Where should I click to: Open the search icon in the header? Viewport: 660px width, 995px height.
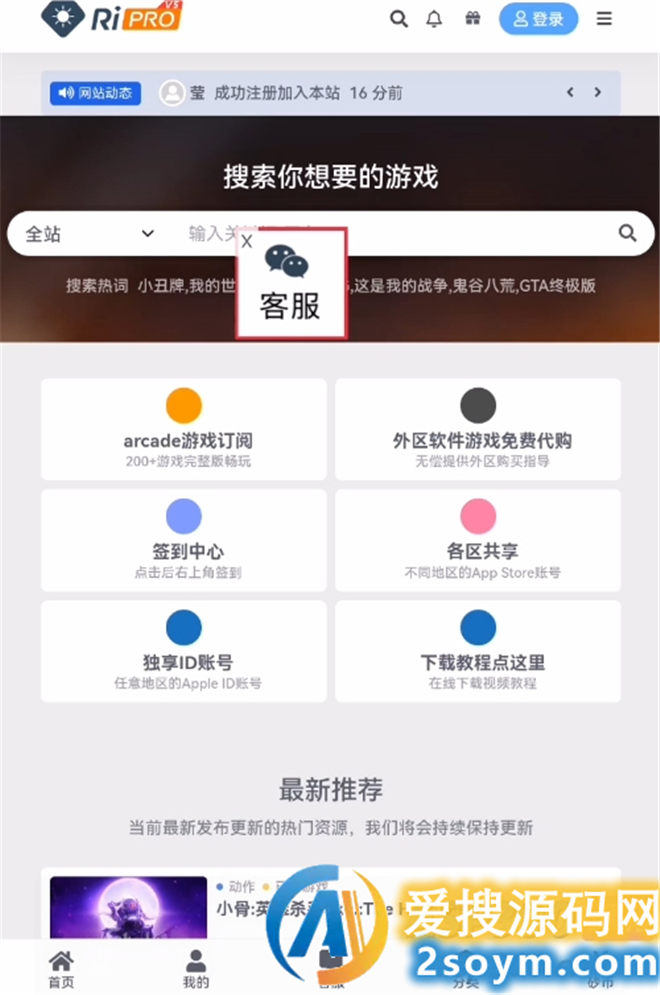pos(398,18)
